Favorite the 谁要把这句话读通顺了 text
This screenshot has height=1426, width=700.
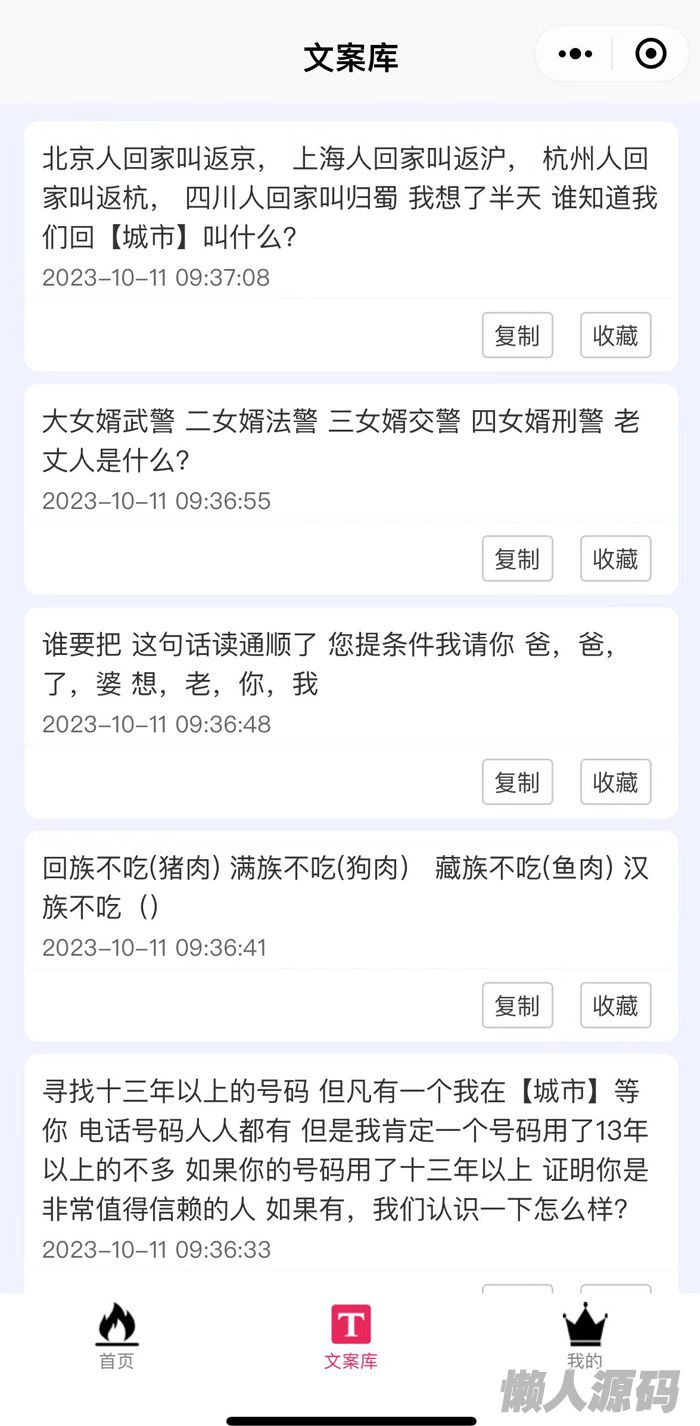tap(615, 782)
